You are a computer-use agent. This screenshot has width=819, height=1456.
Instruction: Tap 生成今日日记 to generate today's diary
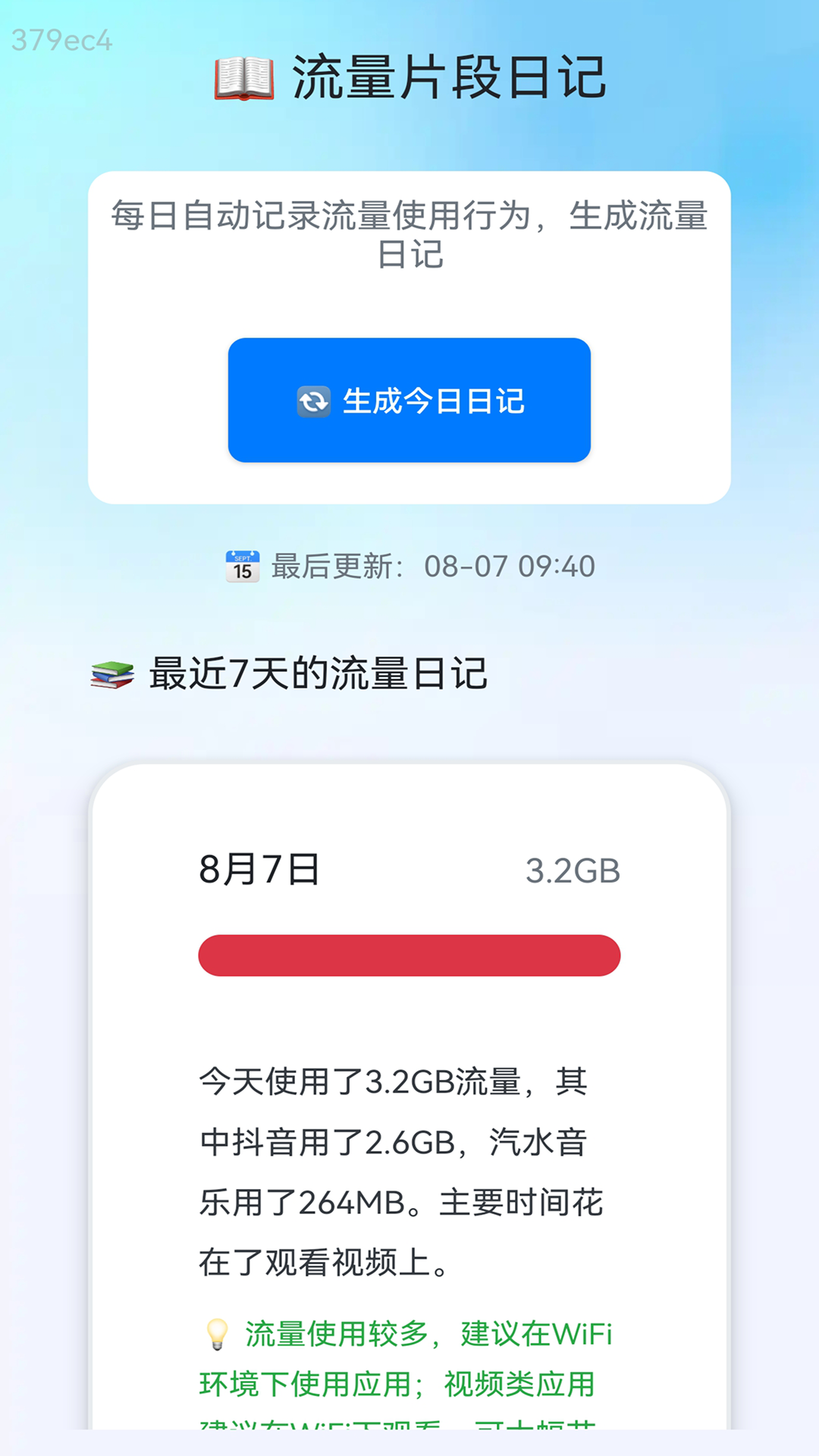click(409, 400)
